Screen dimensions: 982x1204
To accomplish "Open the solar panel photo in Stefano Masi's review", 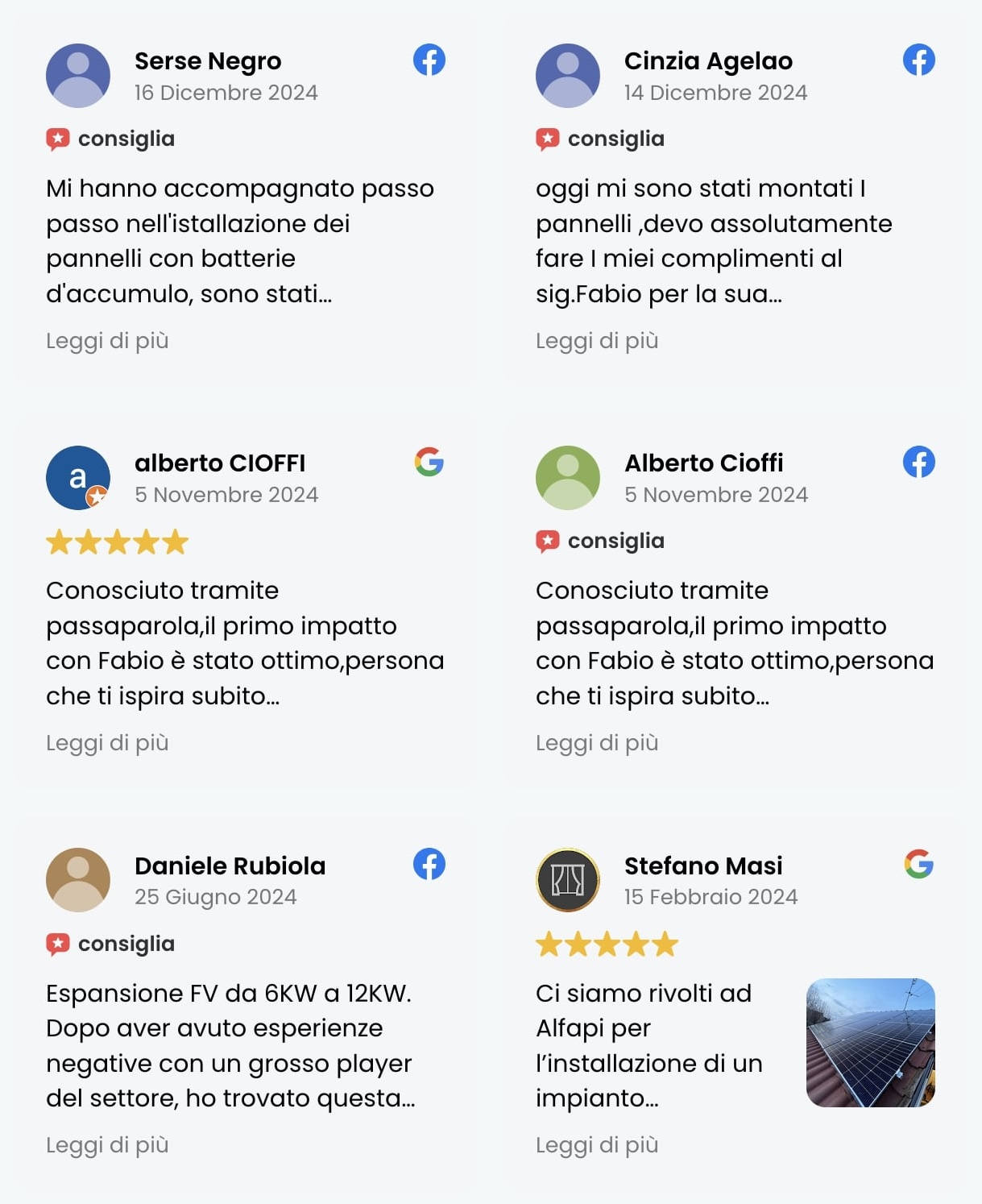I will click(x=870, y=1042).
